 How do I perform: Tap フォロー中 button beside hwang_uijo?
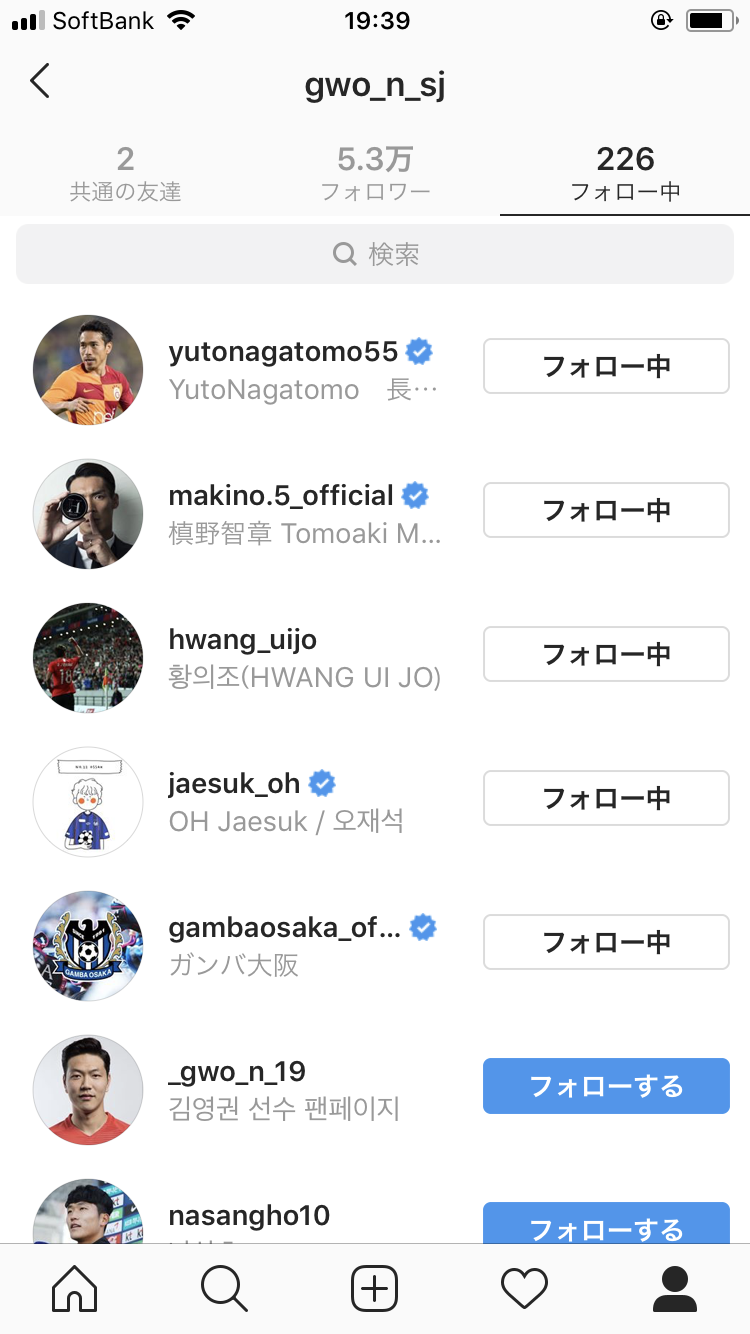coord(606,654)
